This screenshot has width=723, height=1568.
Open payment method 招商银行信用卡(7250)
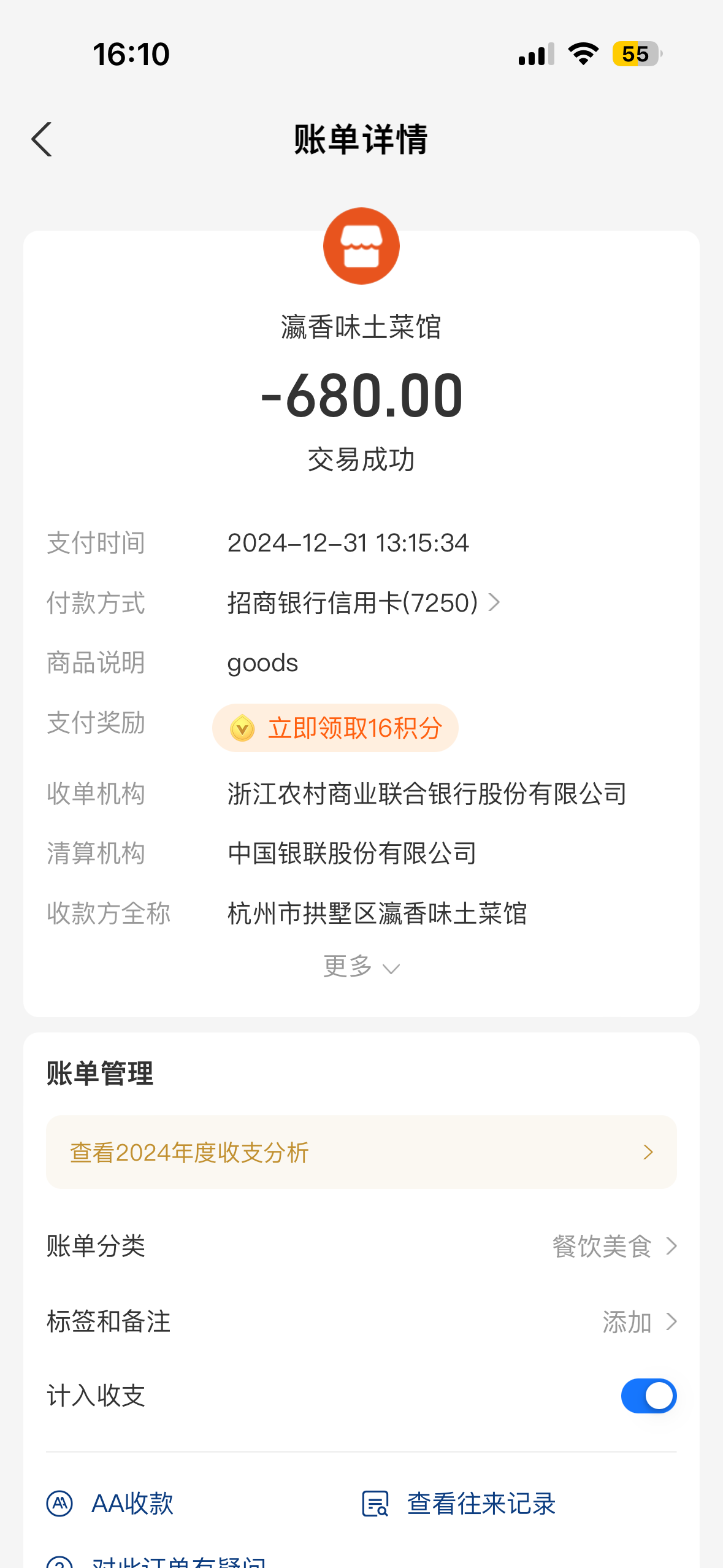tap(363, 603)
